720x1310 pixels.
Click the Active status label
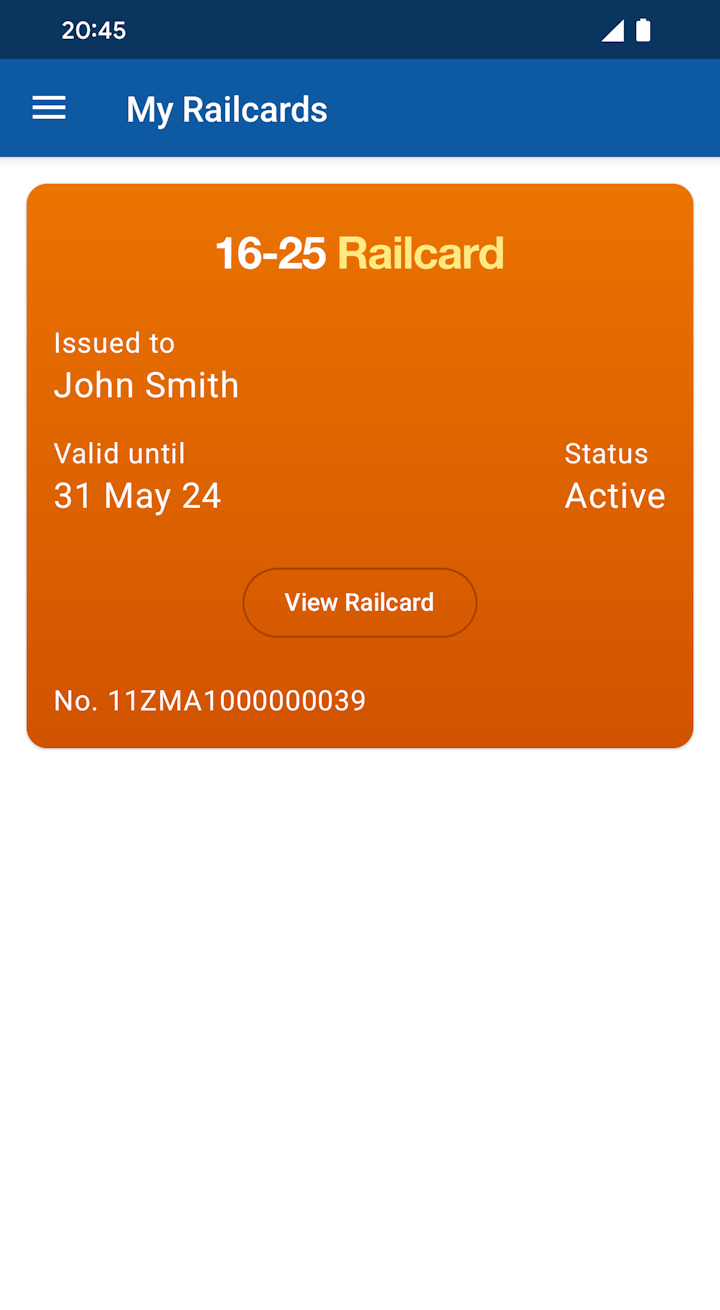point(615,494)
